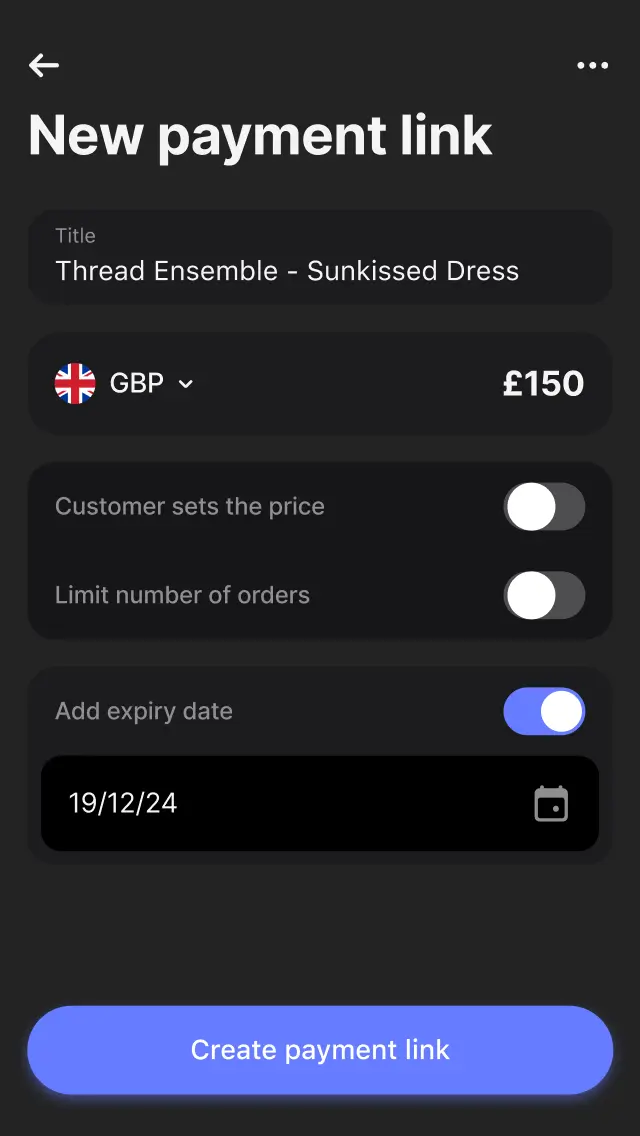Enable Customer sets the price

544,506
